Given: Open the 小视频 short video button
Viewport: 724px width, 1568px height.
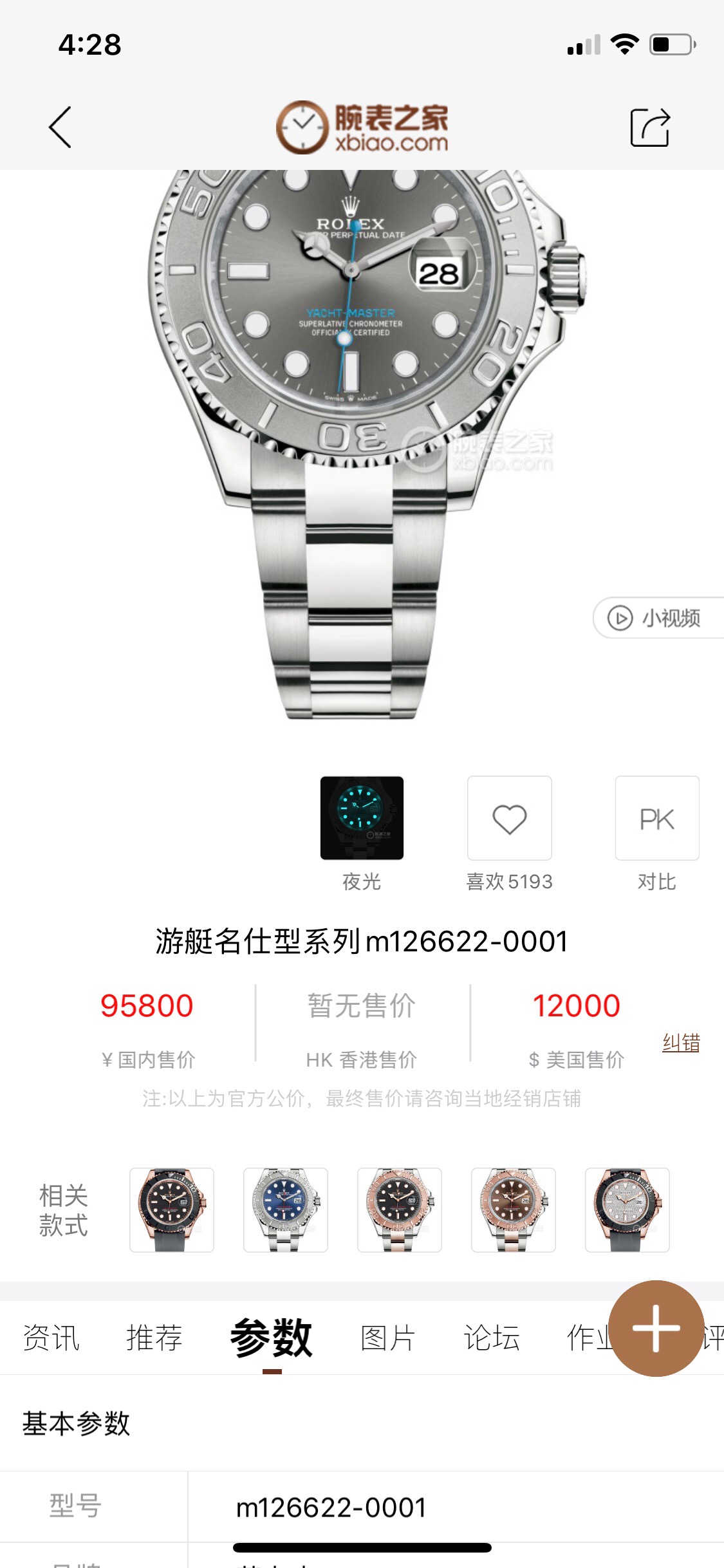Looking at the screenshot, I should point(658,618).
